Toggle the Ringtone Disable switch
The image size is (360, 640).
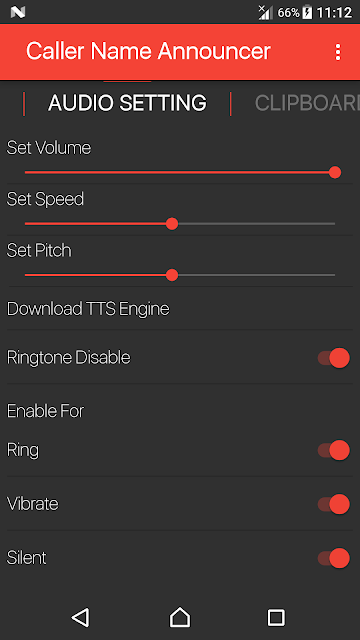tap(333, 358)
